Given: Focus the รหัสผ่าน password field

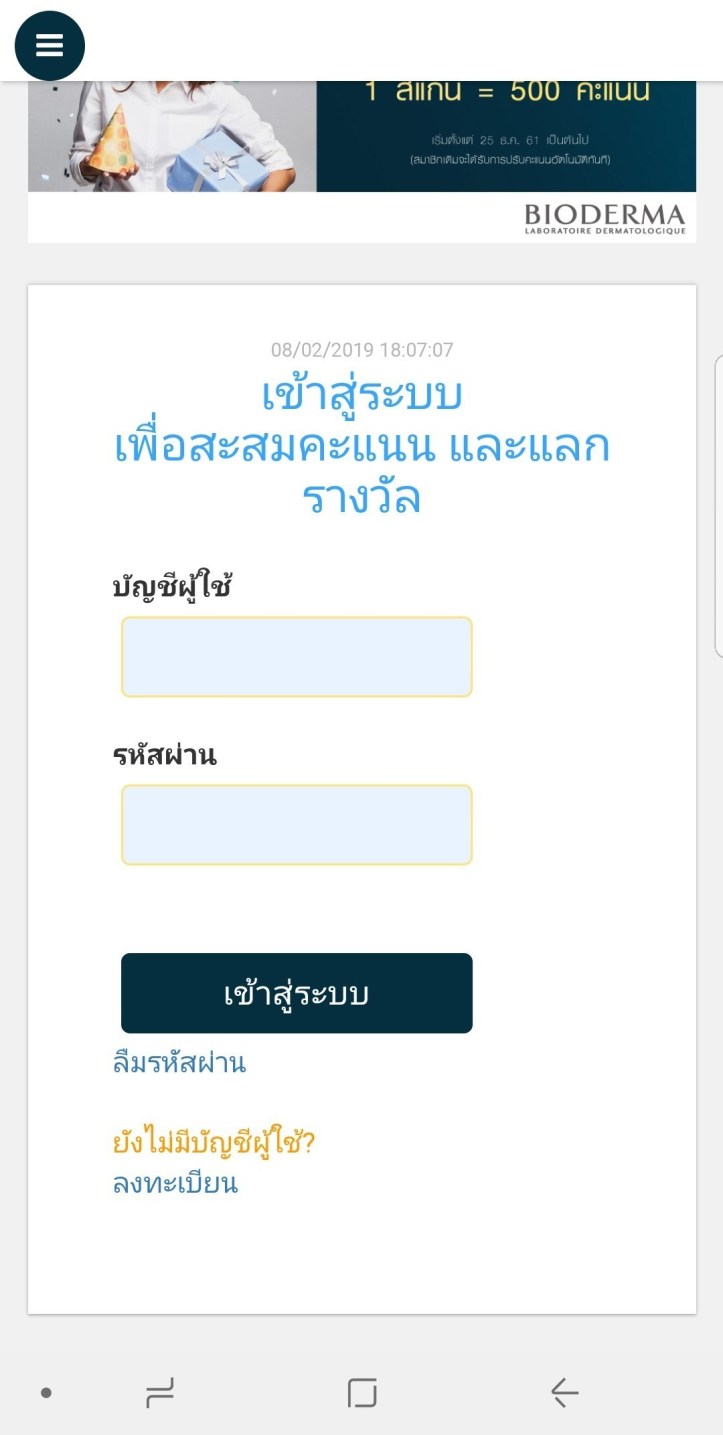Looking at the screenshot, I should pos(296,825).
